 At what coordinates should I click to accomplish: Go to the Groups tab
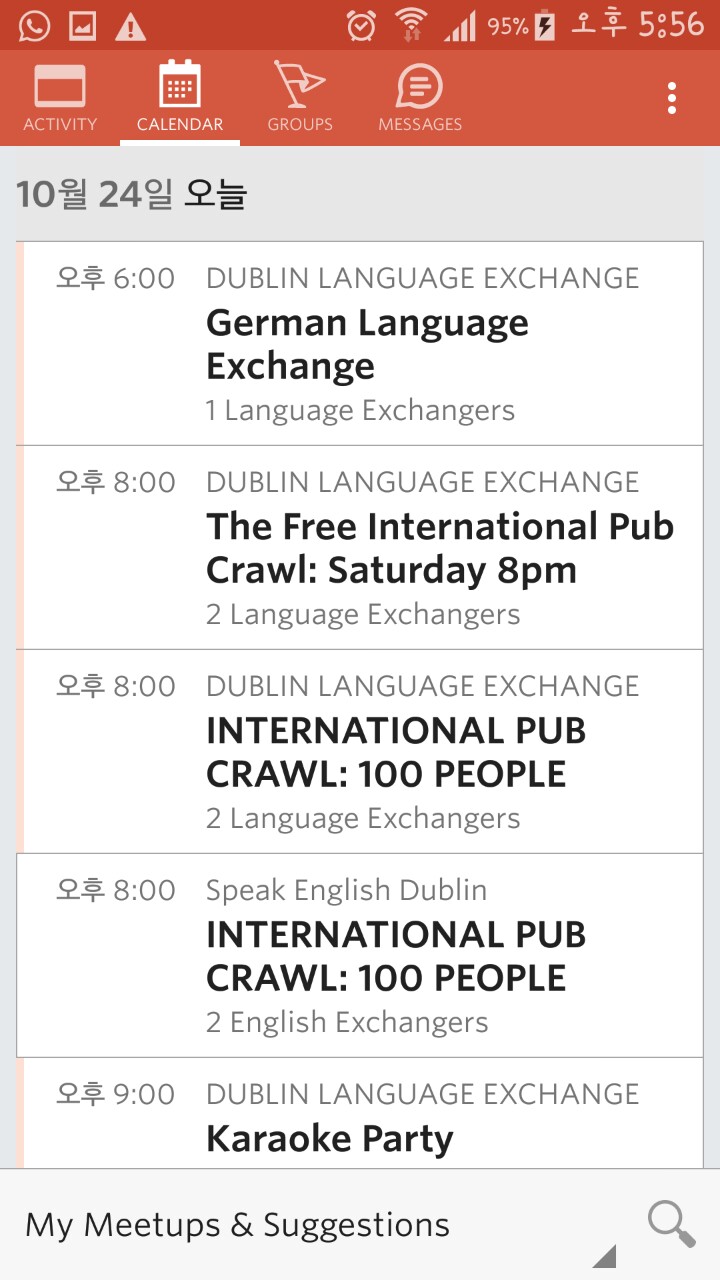click(x=300, y=99)
